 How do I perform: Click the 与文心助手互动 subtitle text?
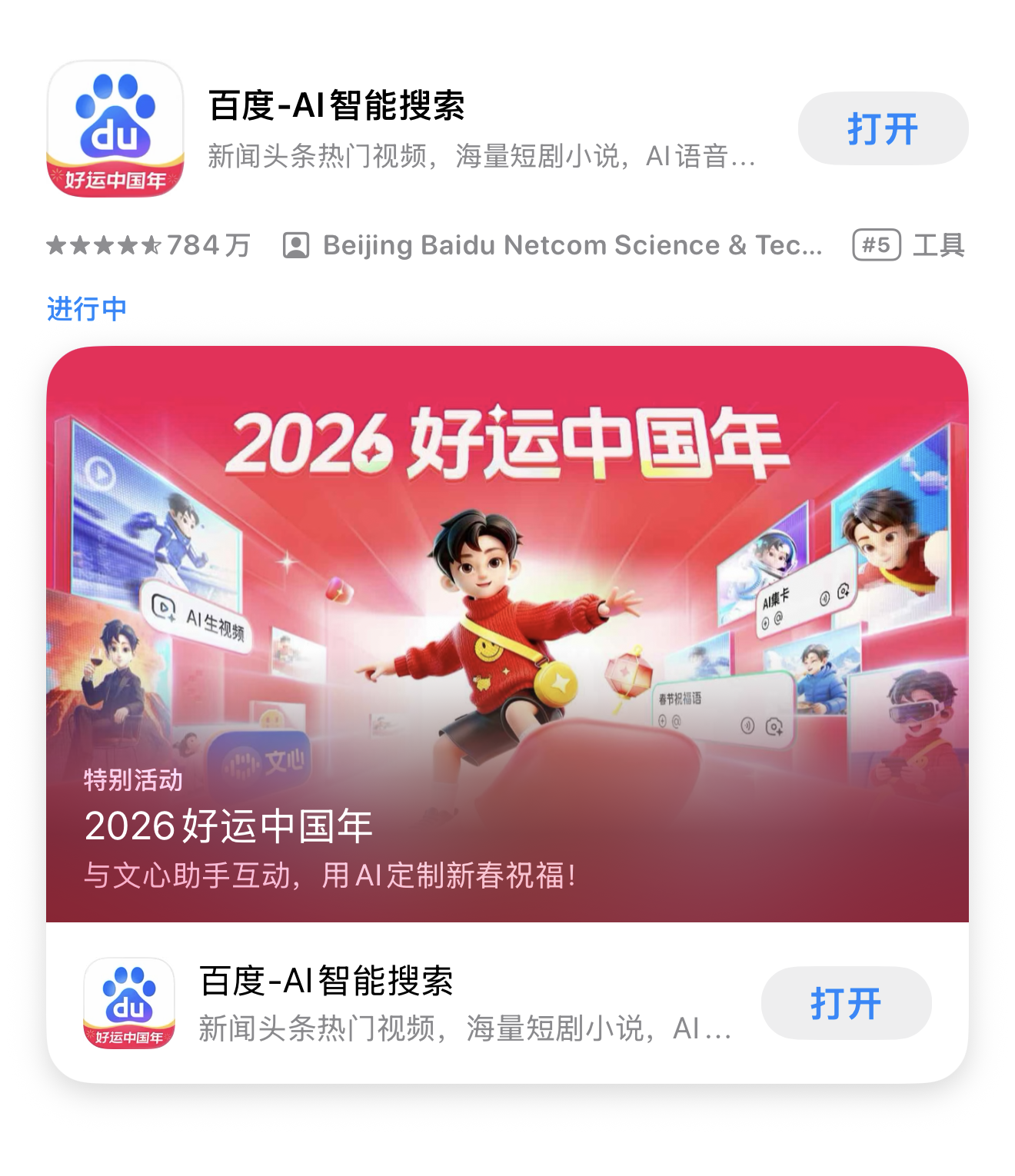pyautogui.click(x=331, y=873)
